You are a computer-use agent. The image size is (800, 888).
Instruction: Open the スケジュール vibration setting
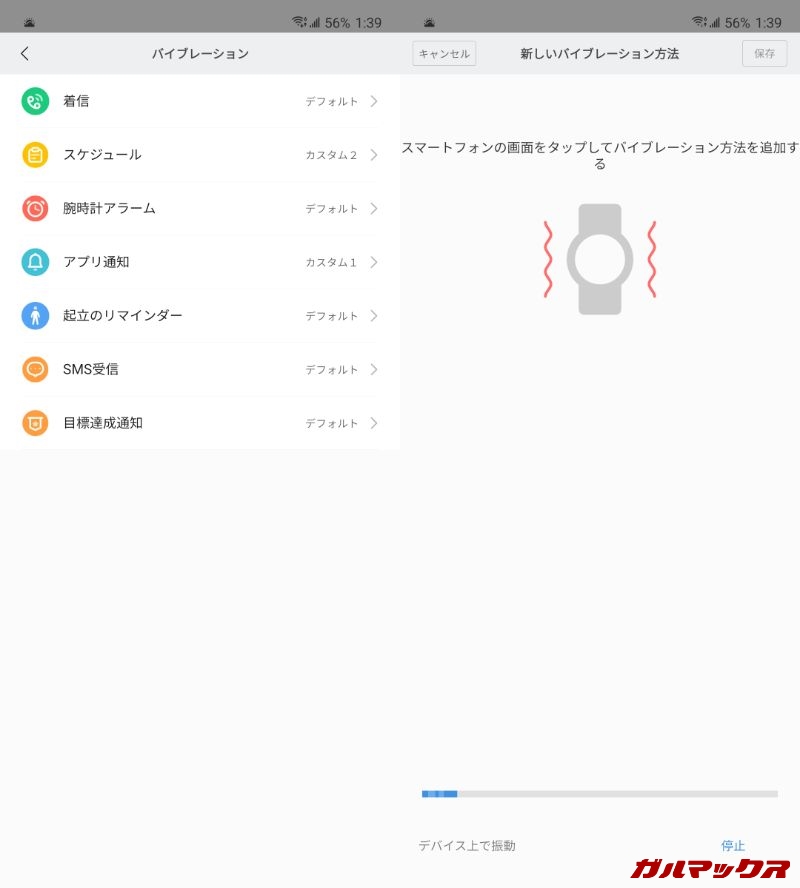[x=200, y=155]
